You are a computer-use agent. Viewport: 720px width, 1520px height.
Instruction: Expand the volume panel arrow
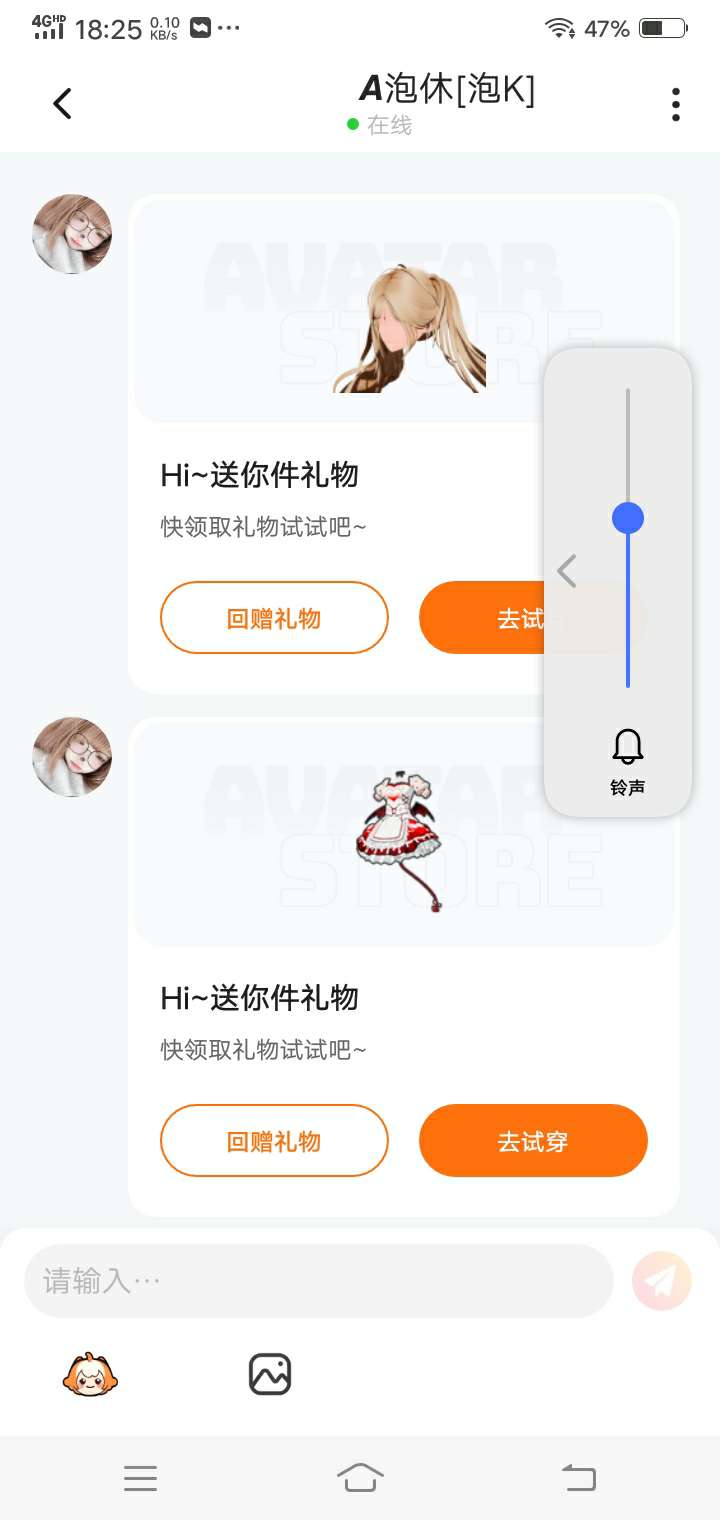coord(567,571)
